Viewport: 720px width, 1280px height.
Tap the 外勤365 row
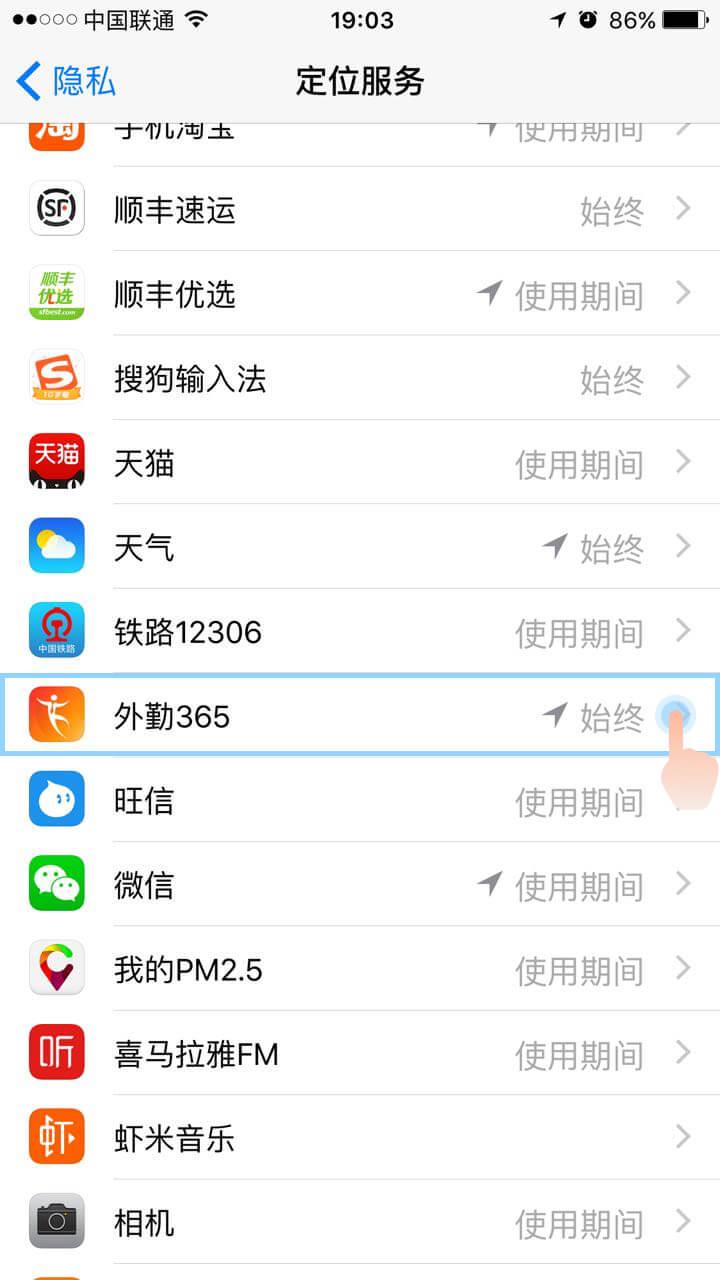pos(360,716)
